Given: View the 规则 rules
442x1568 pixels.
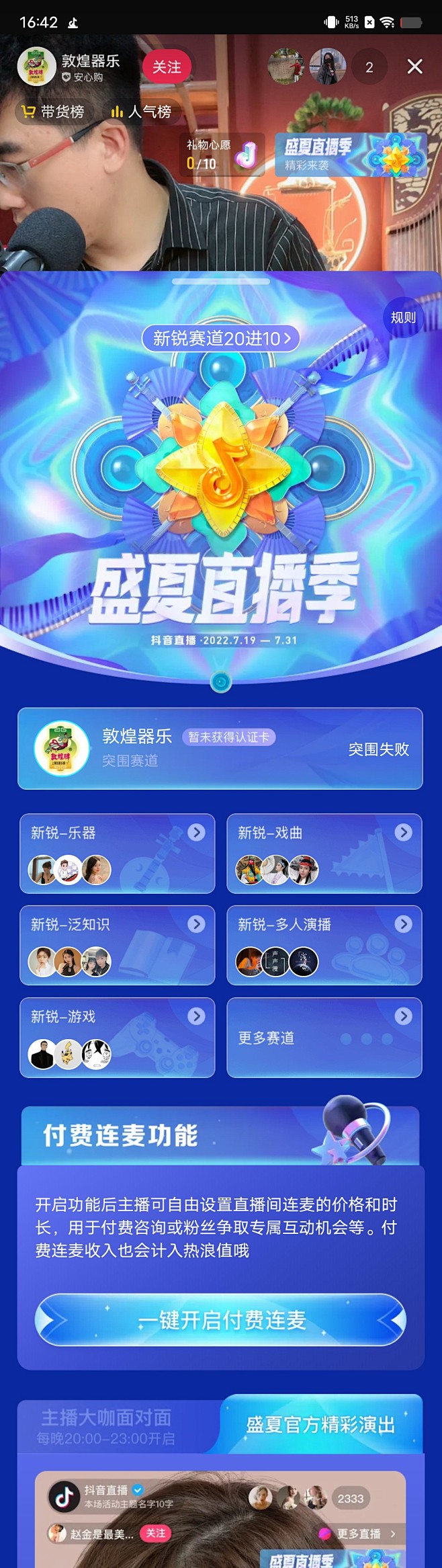Looking at the screenshot, I should click(x=403, y=317).
